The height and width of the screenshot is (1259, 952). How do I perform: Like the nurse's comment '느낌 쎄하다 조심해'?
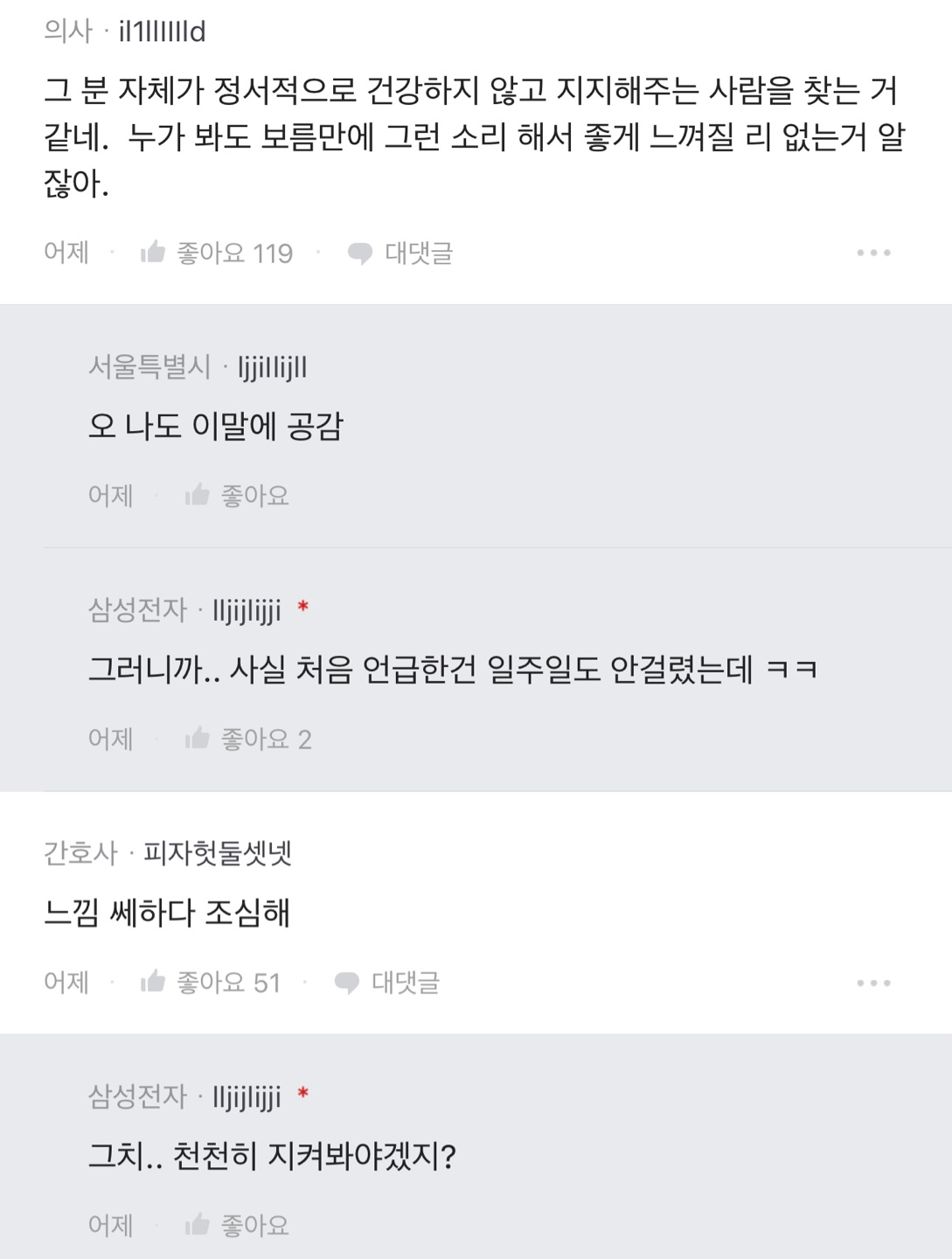[210, 983]
